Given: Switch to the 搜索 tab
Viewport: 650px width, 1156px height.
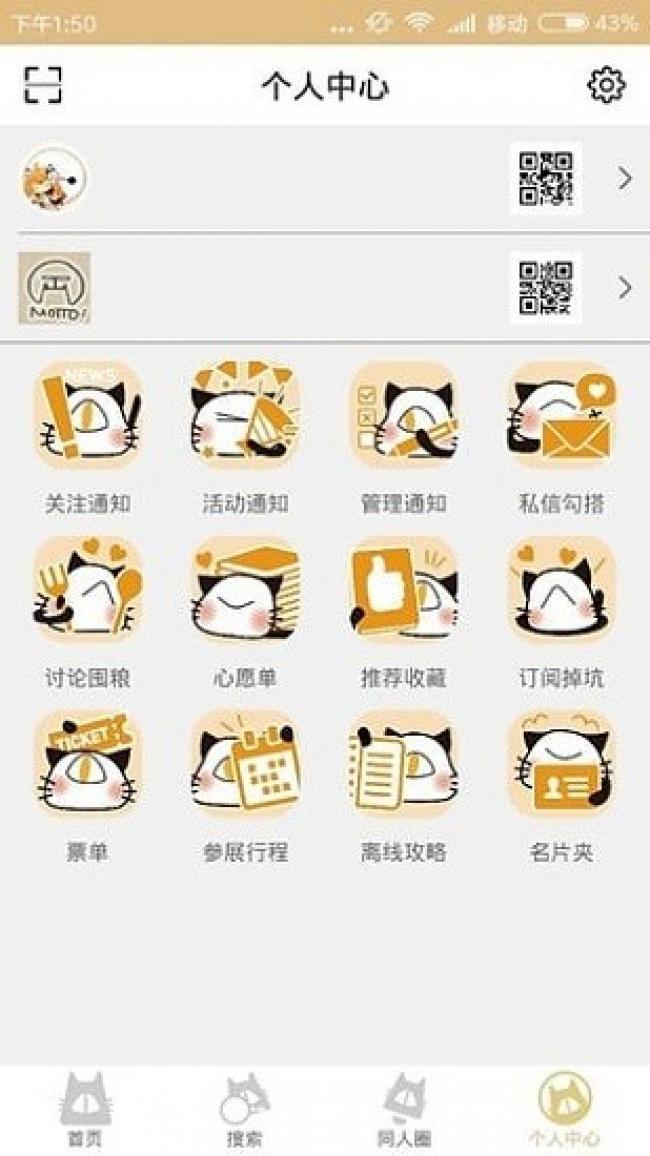Looking at the screenshot, I should click(245, 1110).
